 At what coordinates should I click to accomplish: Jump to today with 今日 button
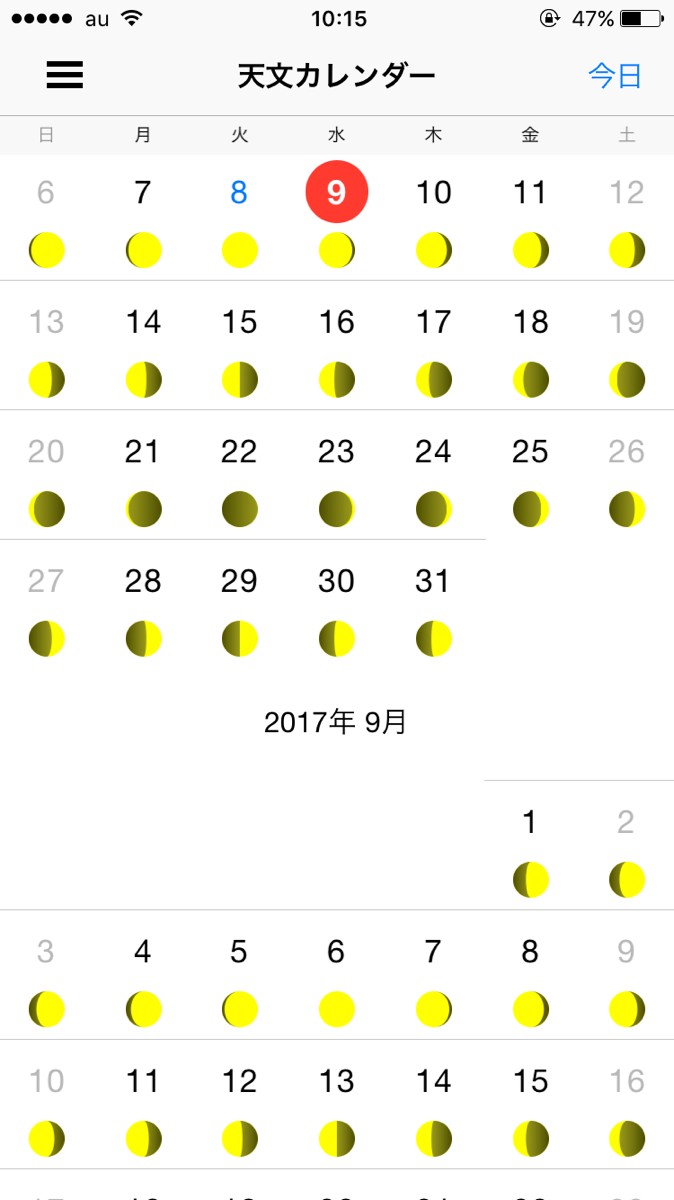pos(614,76)
